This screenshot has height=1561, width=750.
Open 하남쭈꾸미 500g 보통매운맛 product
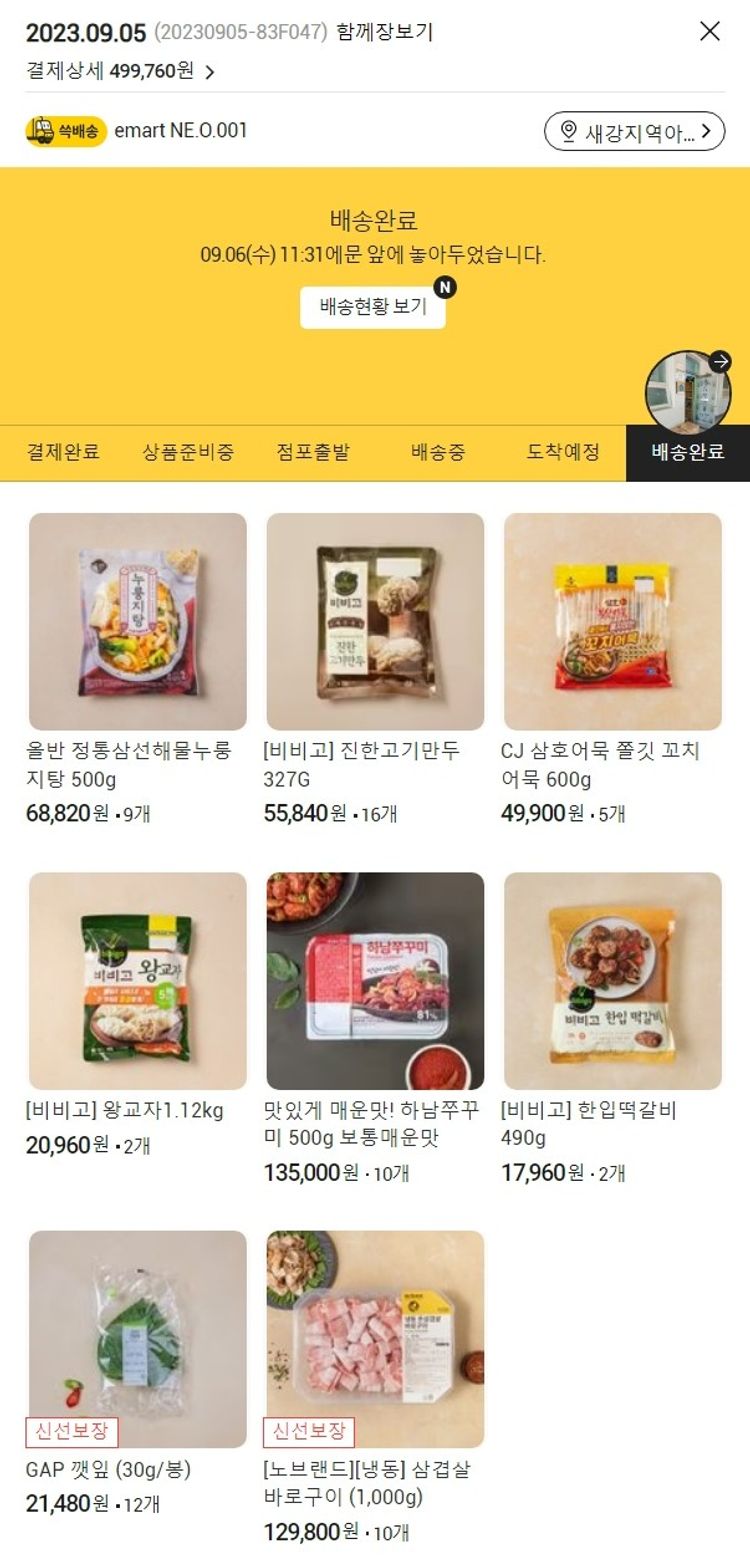[375, 980]
